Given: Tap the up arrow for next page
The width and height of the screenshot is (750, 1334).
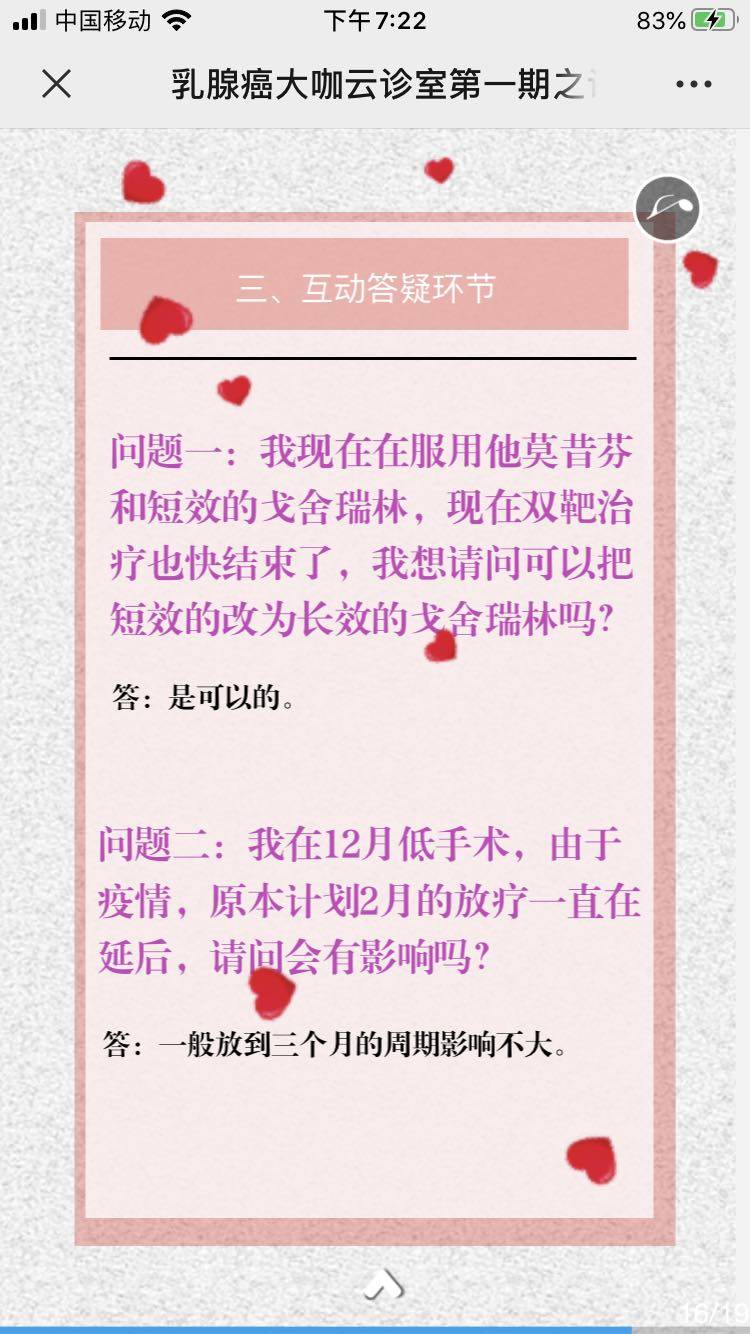Looking at the screenshot, I should (383, 1285).
